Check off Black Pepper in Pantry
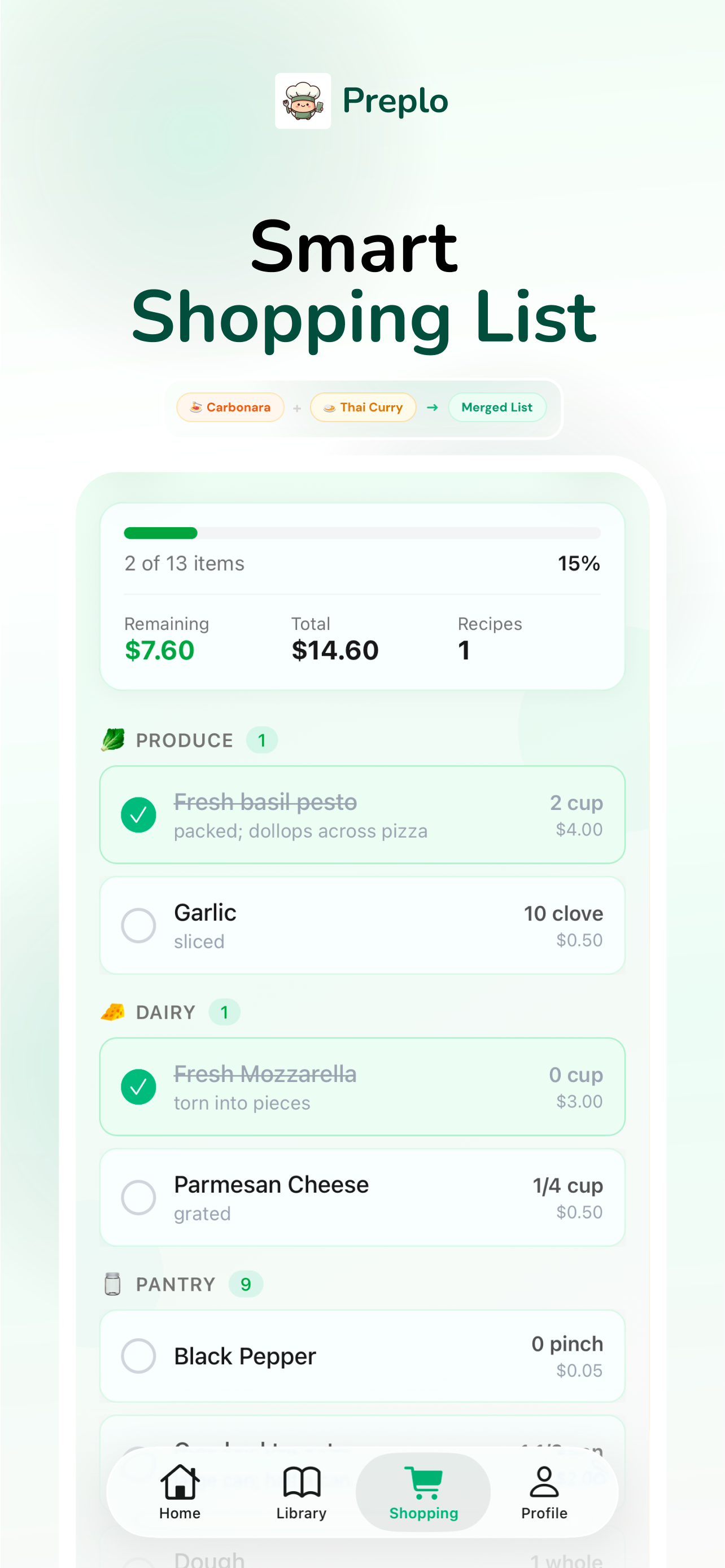This screenshot has height=1568, width=725. click(x=139, y=1357)
